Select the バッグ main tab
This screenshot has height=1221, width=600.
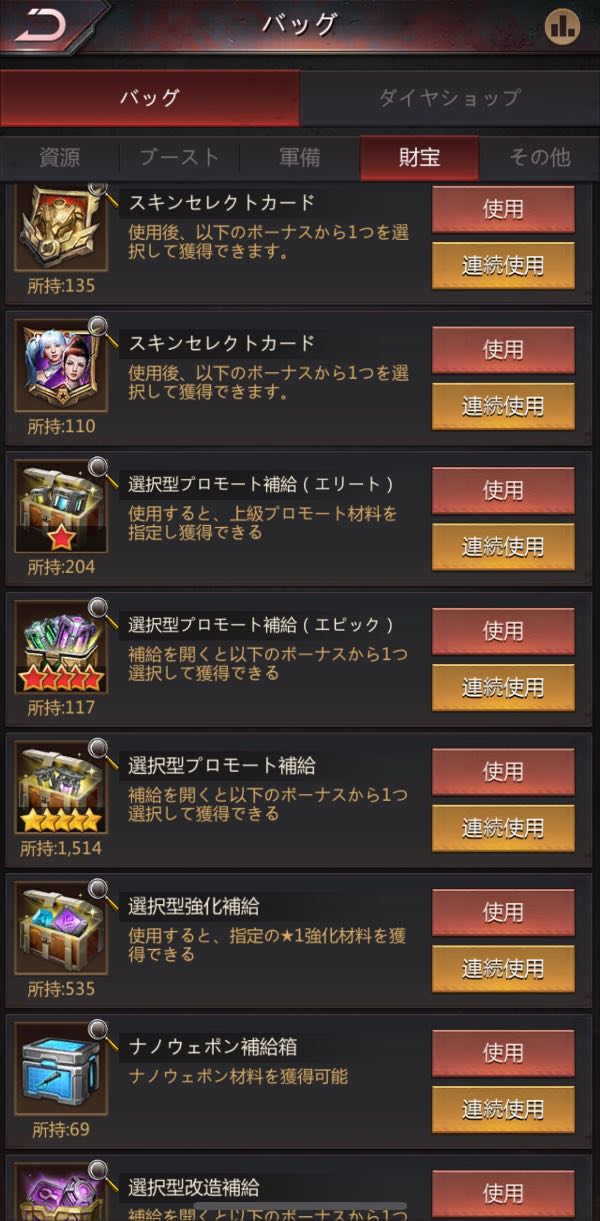150,98
